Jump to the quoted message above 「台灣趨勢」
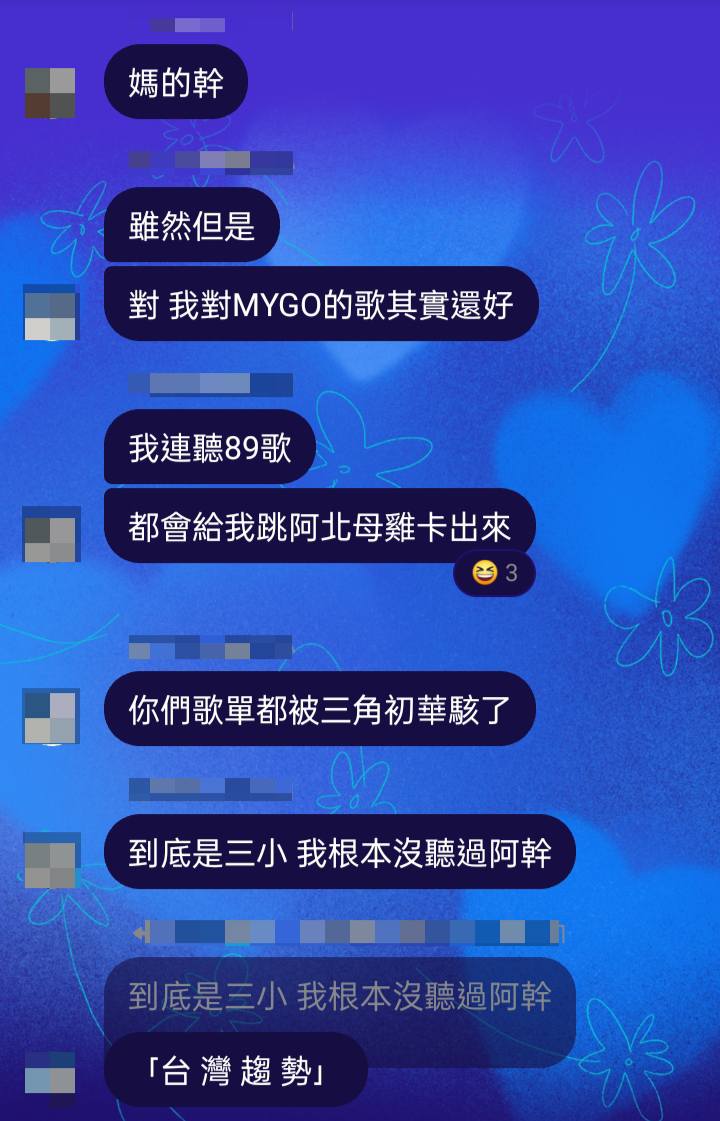 (340, 996)
